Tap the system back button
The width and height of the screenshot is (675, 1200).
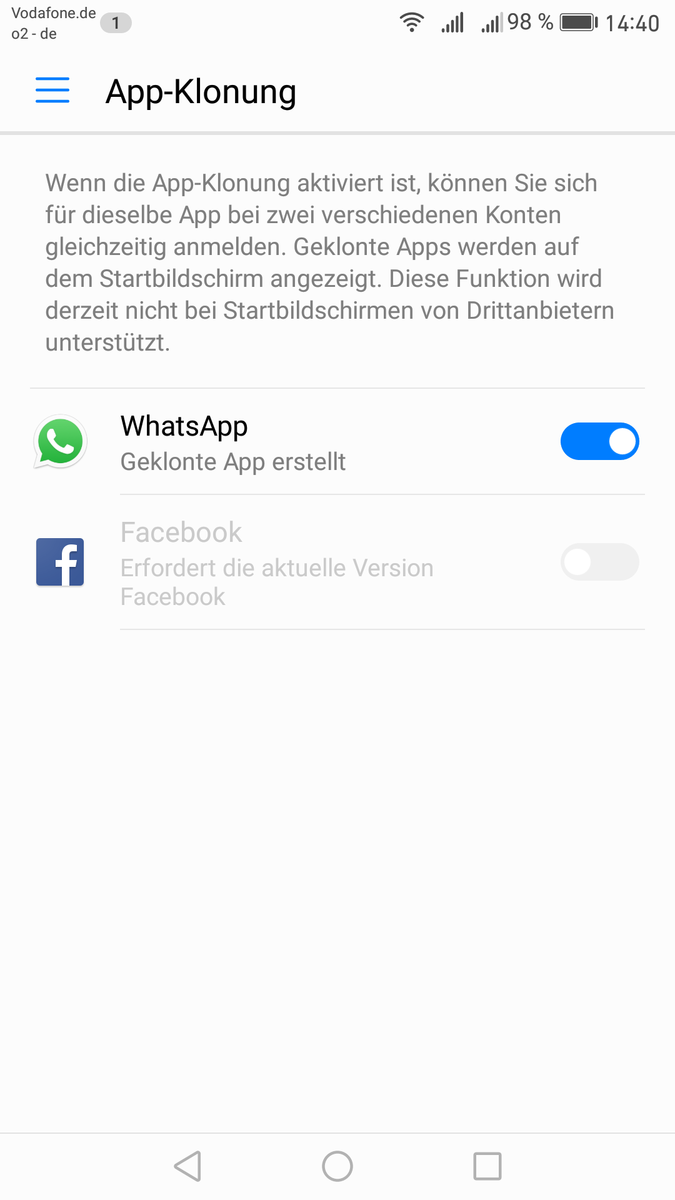tap(187, 1166)
